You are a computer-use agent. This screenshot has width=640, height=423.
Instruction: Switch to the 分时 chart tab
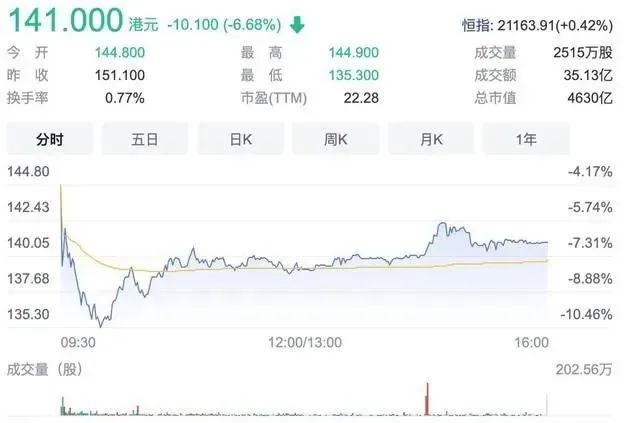coord(49,139)
